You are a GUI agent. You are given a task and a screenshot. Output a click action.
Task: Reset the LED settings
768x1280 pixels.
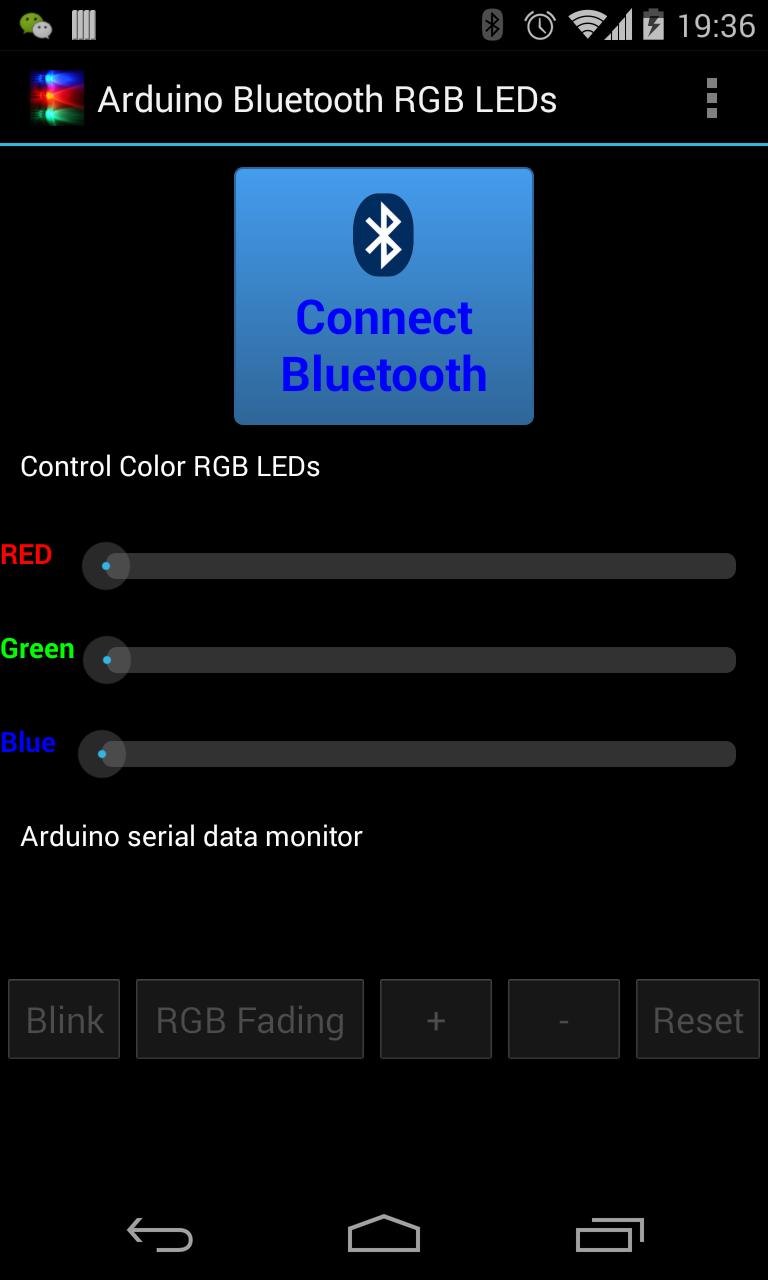coord(697,1019)
